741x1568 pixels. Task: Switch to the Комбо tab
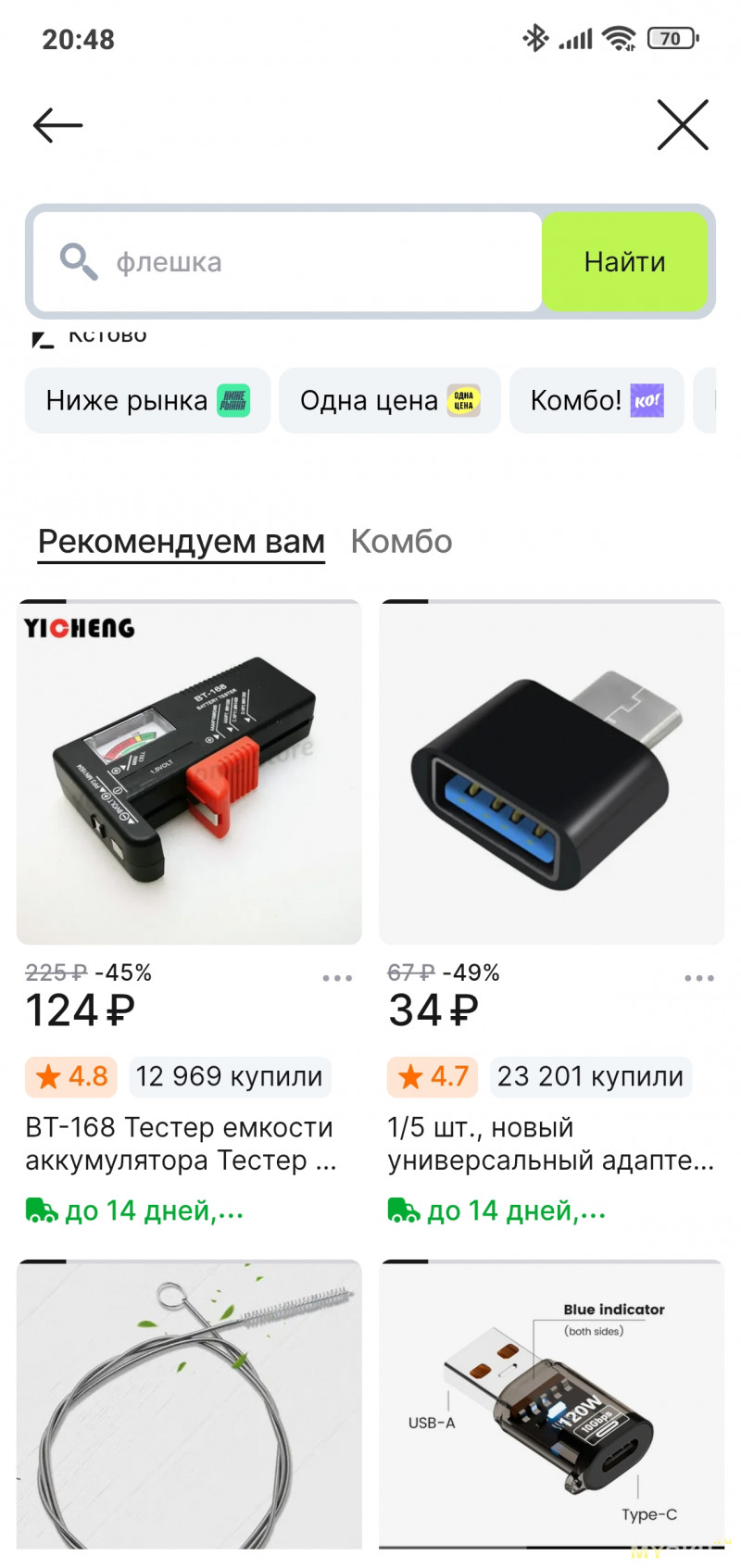click(x=401, y=542)
